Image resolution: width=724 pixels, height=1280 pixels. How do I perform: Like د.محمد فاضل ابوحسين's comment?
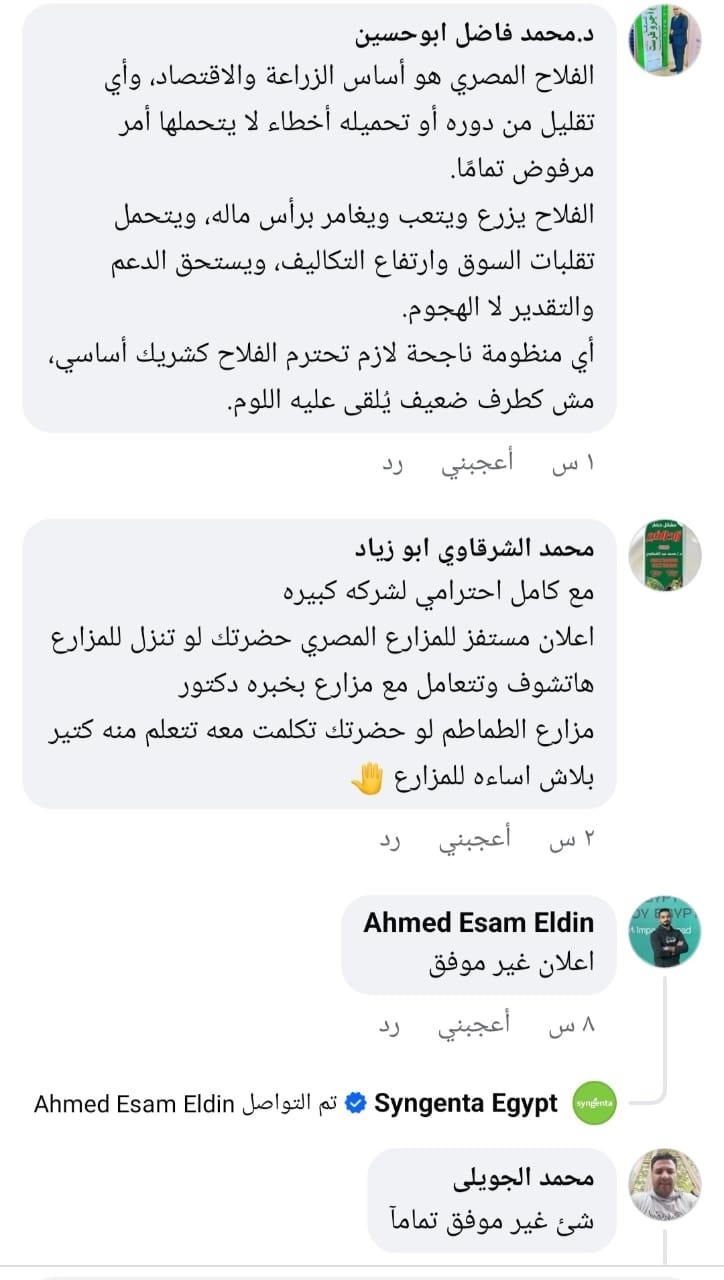point(476,464)
